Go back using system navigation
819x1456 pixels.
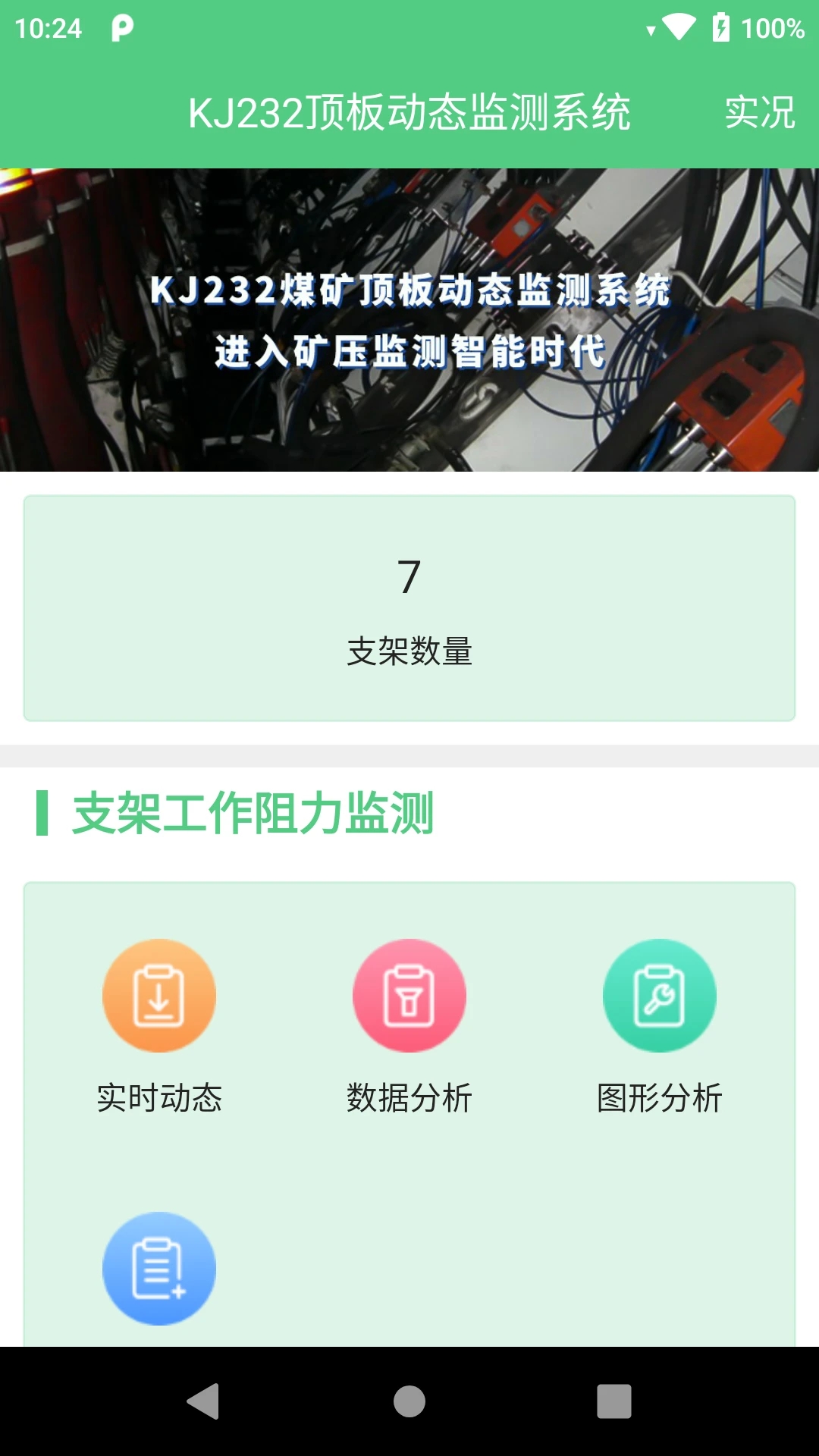point(203,1401)
